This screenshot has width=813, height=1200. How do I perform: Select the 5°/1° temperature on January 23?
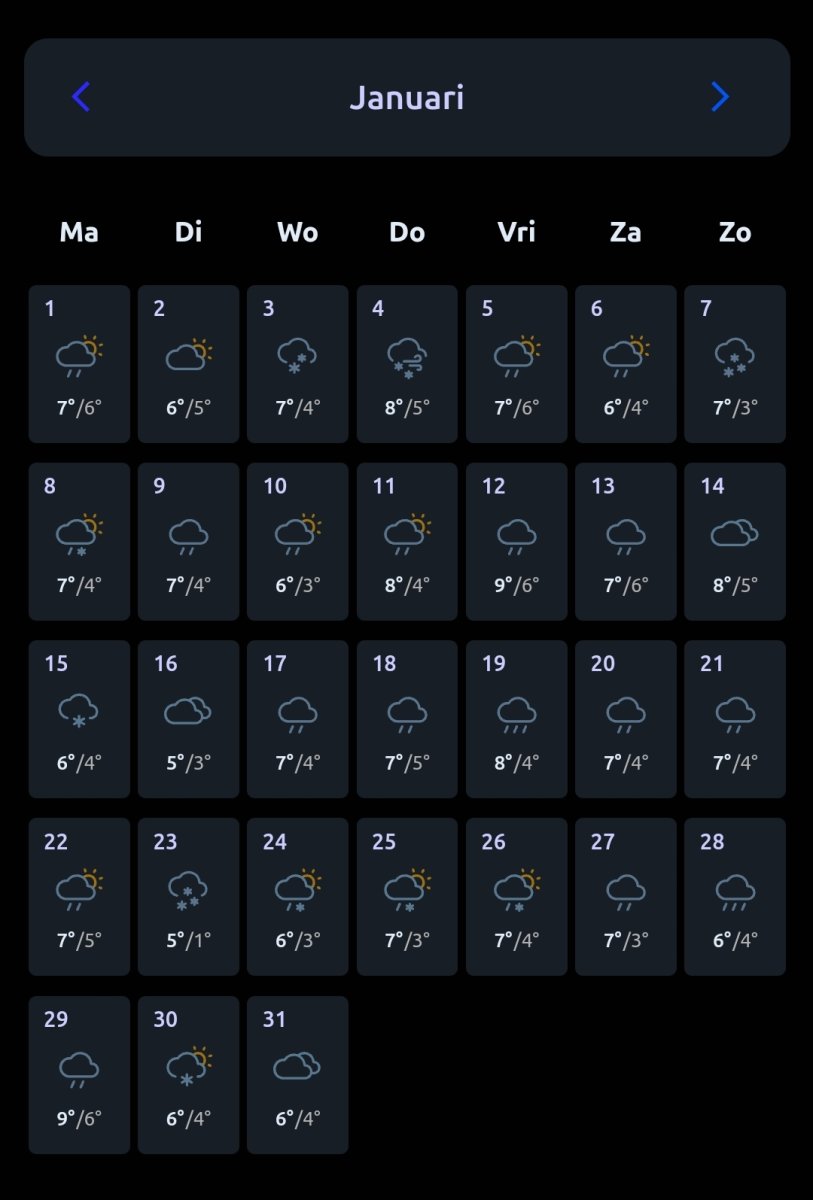coord(188,938)
